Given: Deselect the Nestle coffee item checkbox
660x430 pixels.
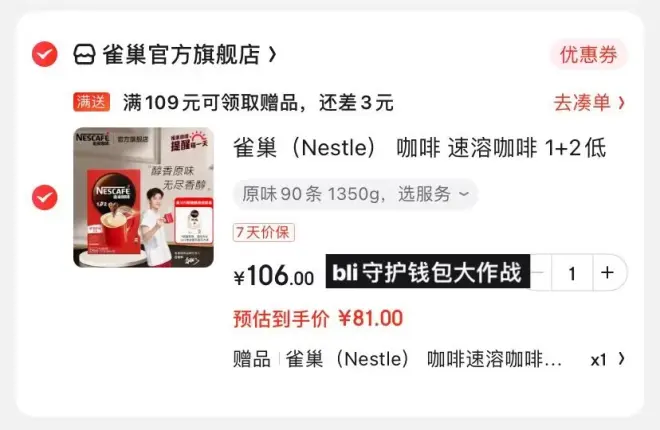Looking at the screenshot, I should [x=44, y=197].
